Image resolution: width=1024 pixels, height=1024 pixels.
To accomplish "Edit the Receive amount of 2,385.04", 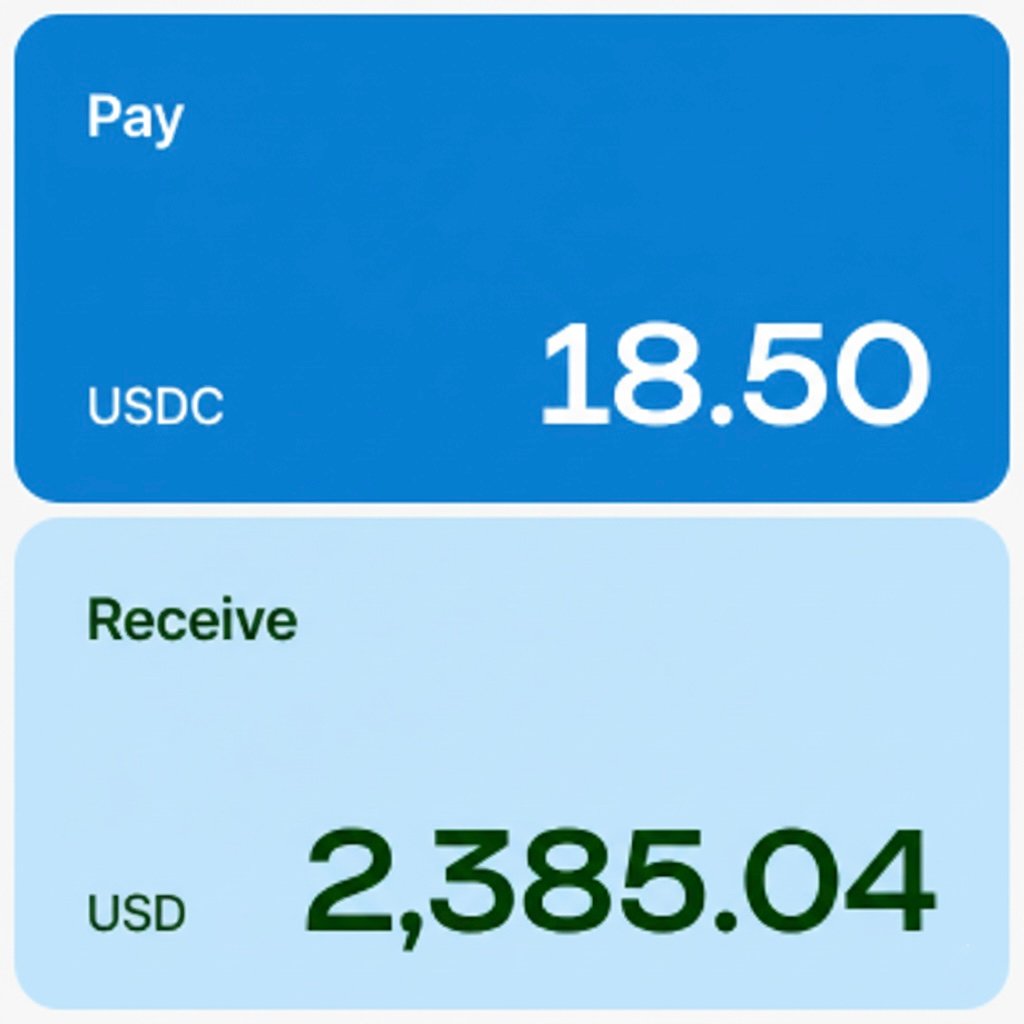I will click(620, 884).
